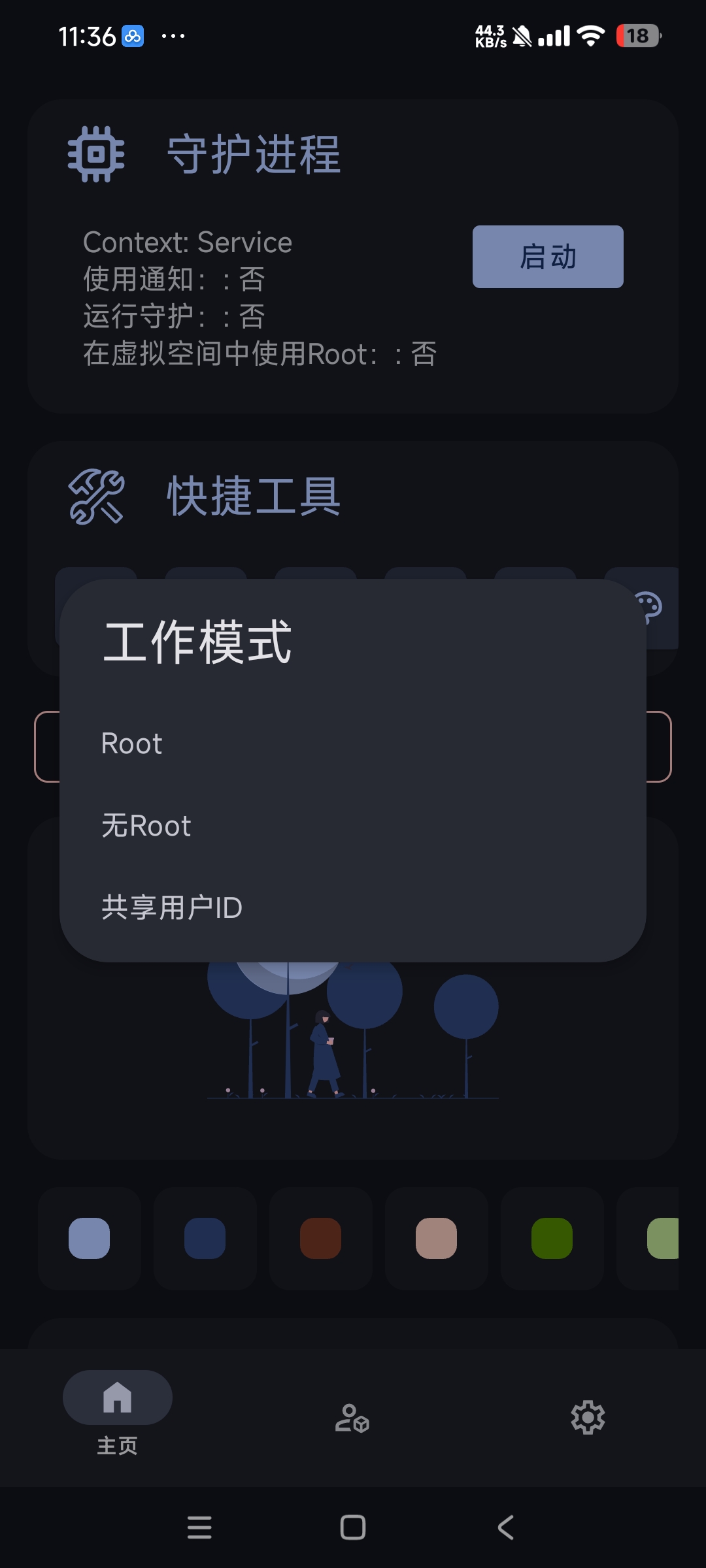706x1568 pixels.
Task: Pick the light periwinkle blue color swatch
Action: click(90, 1238)
